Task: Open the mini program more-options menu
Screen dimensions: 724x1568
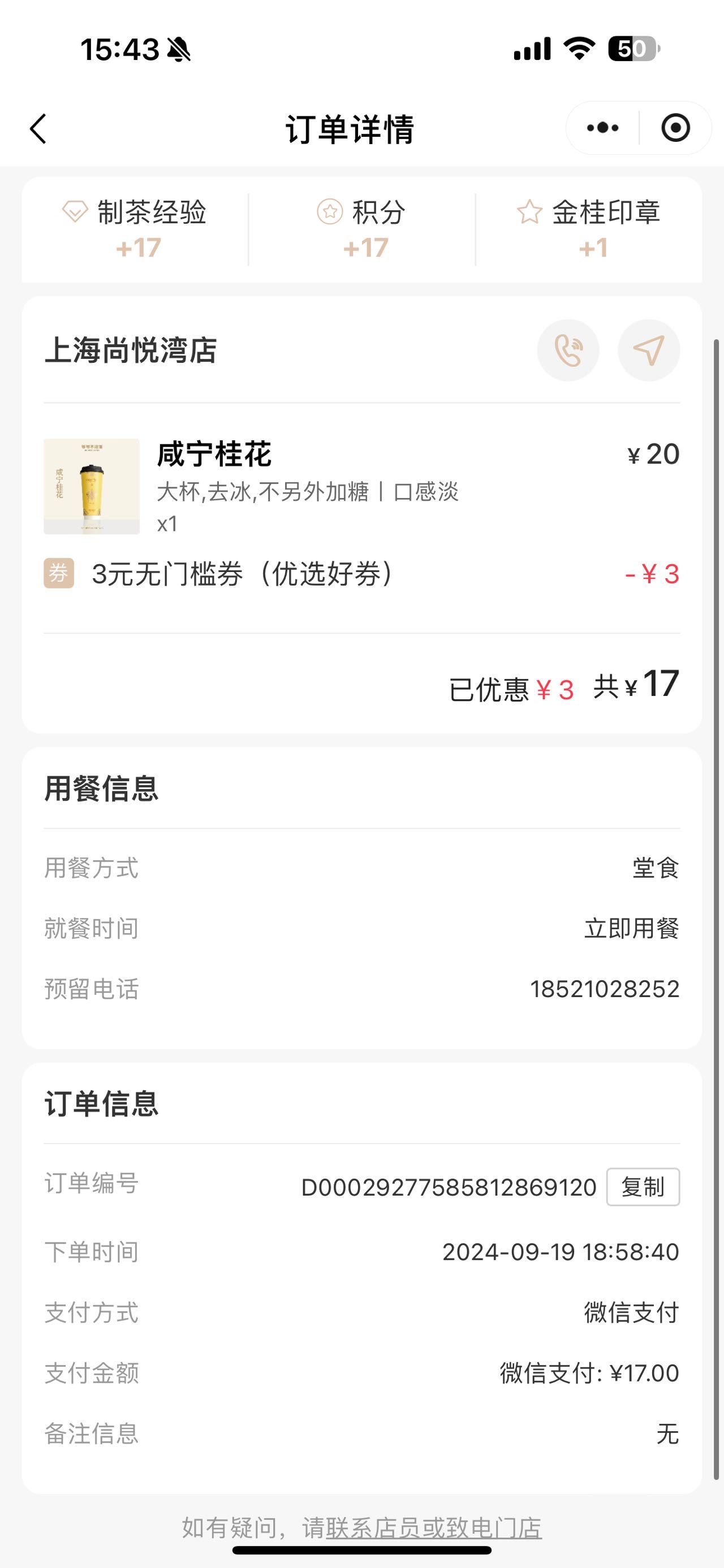Action: click(603, 128)
